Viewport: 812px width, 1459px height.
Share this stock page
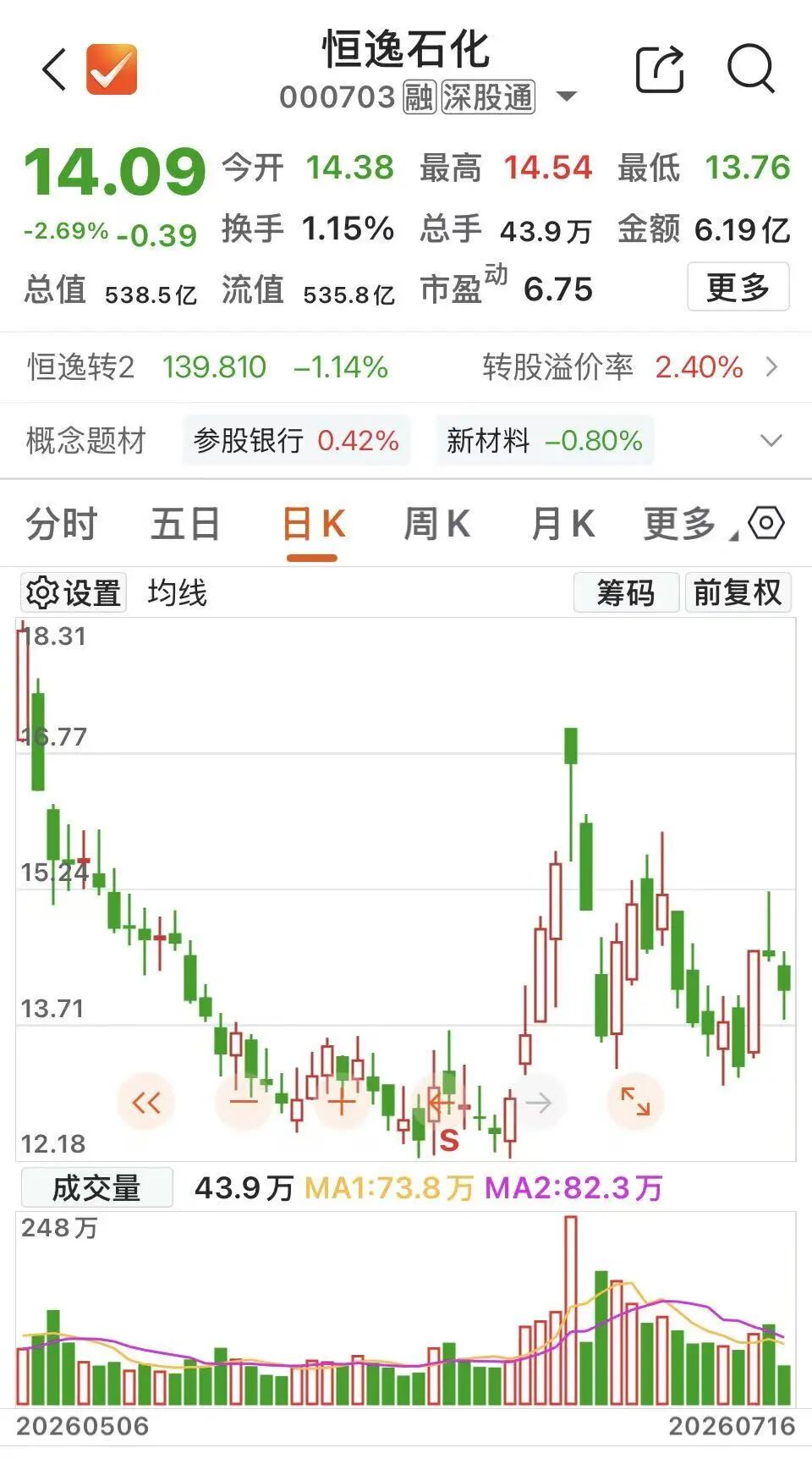pos(660,69)
